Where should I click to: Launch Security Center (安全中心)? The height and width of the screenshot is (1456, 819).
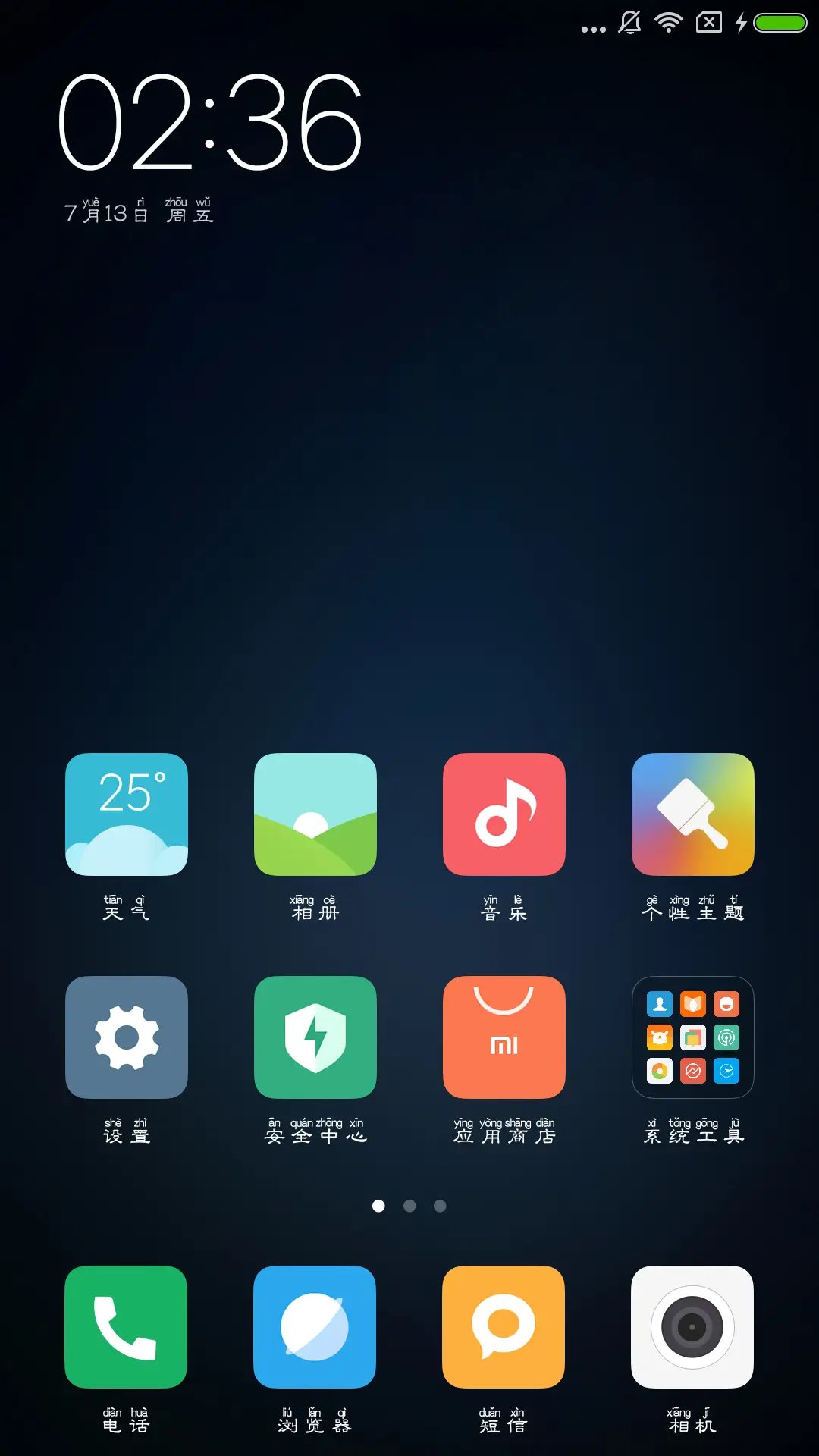[x=315, y=1037]
